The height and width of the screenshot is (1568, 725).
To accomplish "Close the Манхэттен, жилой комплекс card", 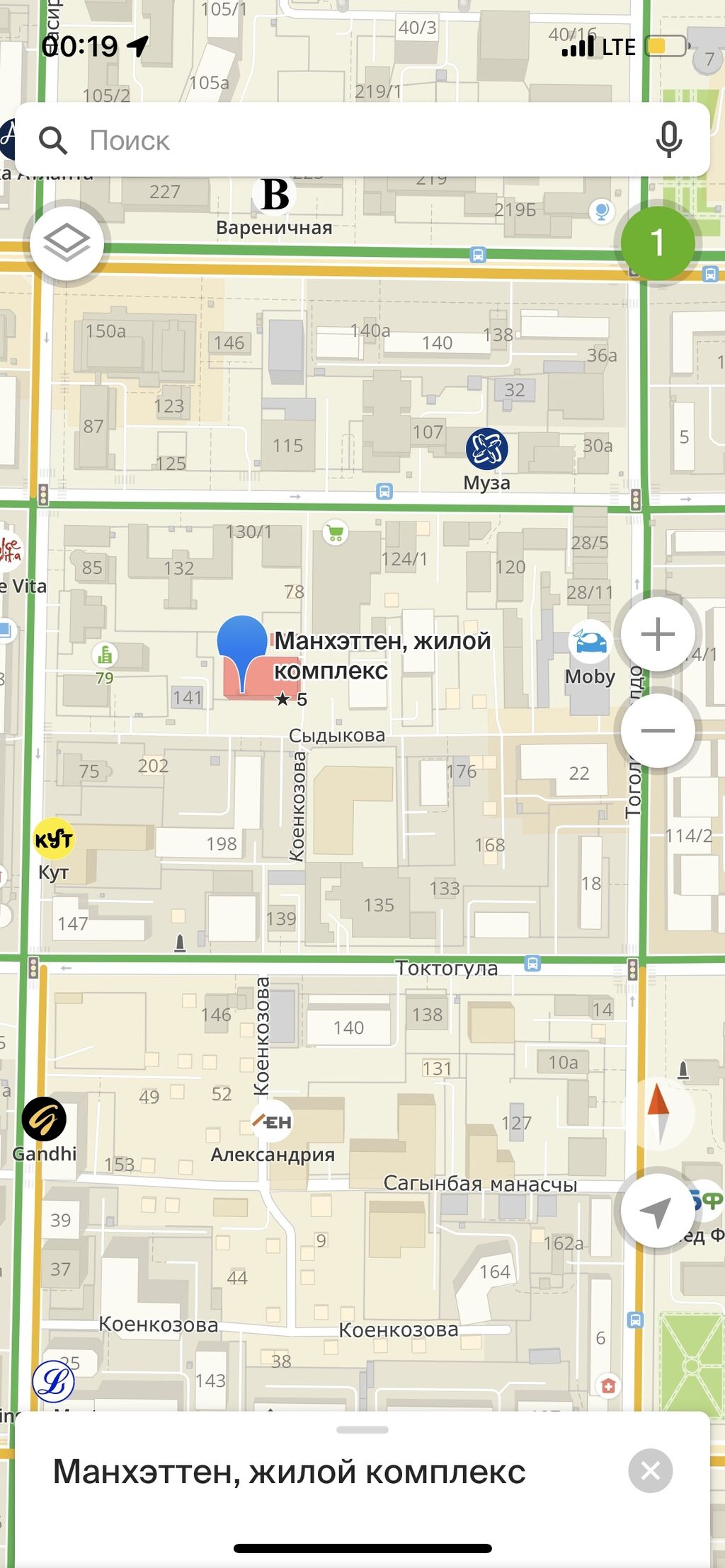I will click(x=650, y=1471).
